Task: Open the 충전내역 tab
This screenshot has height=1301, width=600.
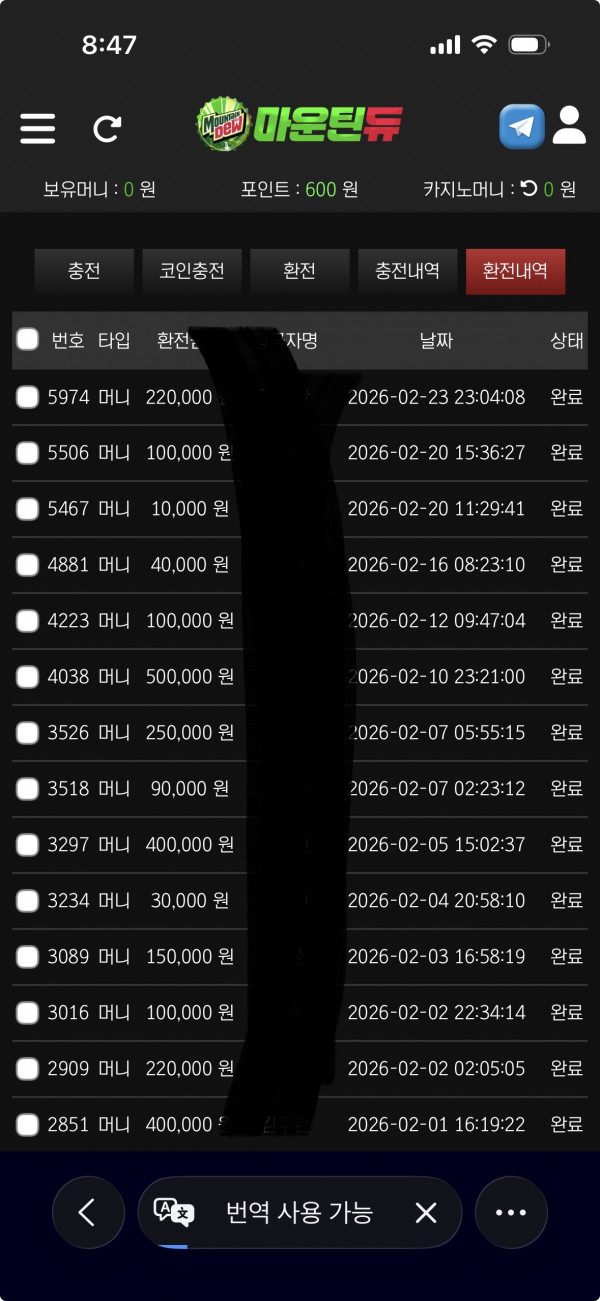Action: click(x=408, y=271)
